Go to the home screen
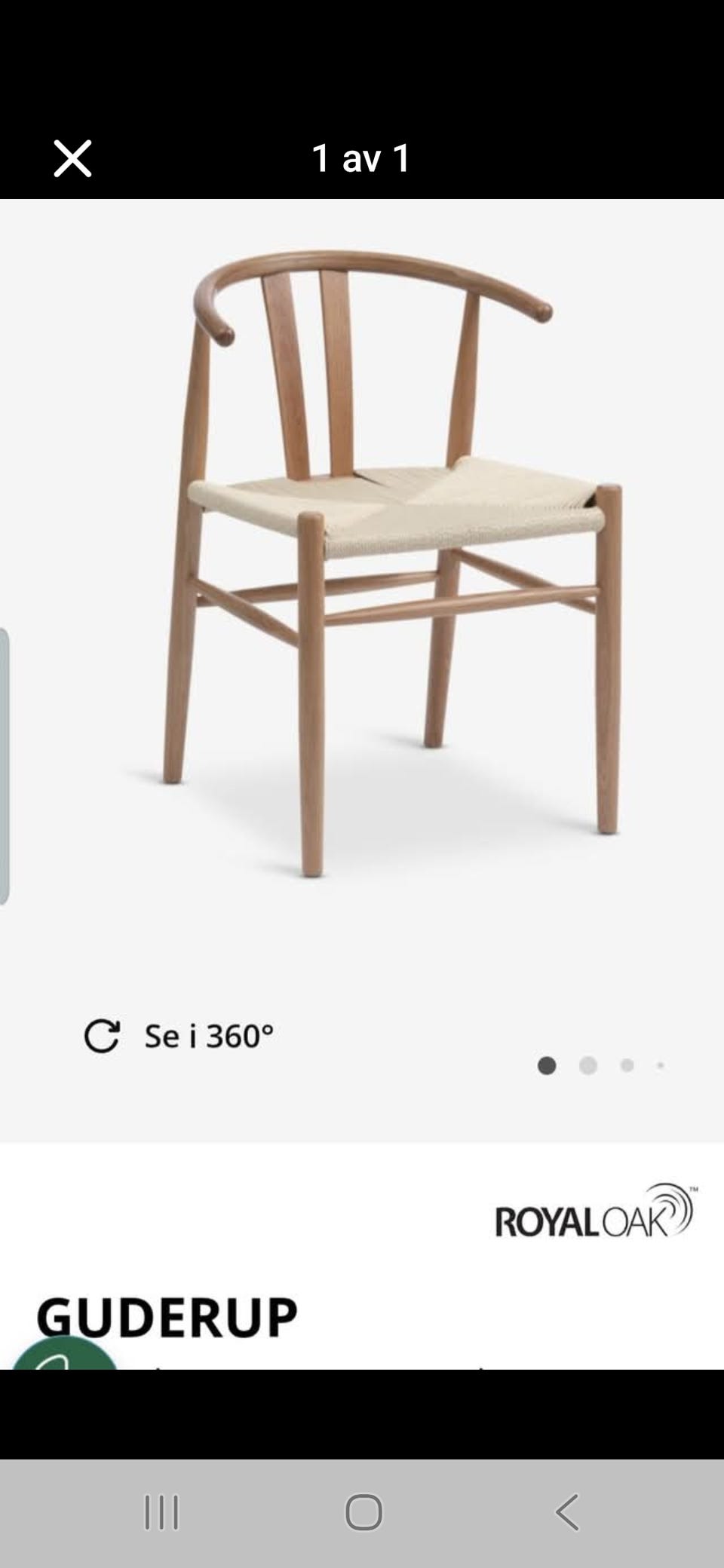 point(364,1511)
